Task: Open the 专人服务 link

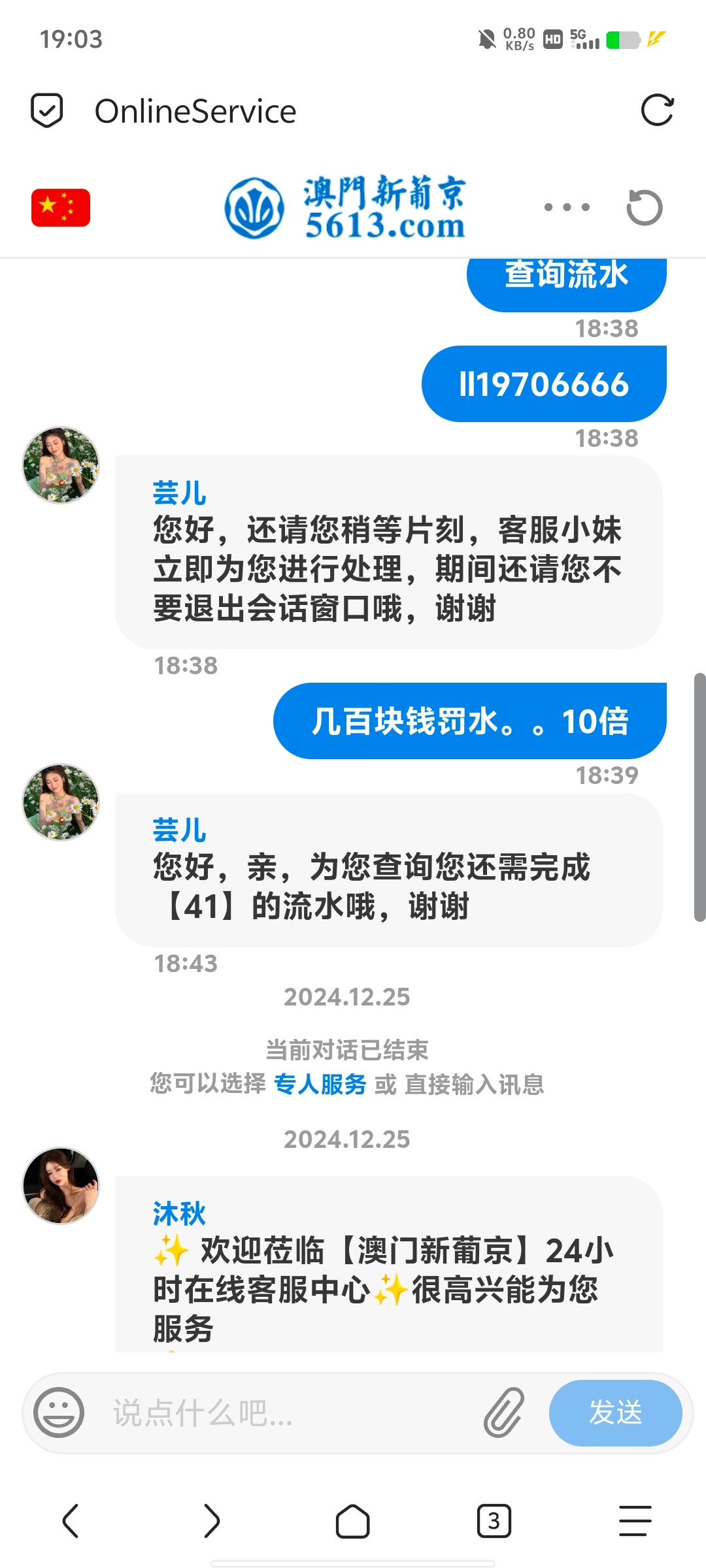Action: 320,1084
